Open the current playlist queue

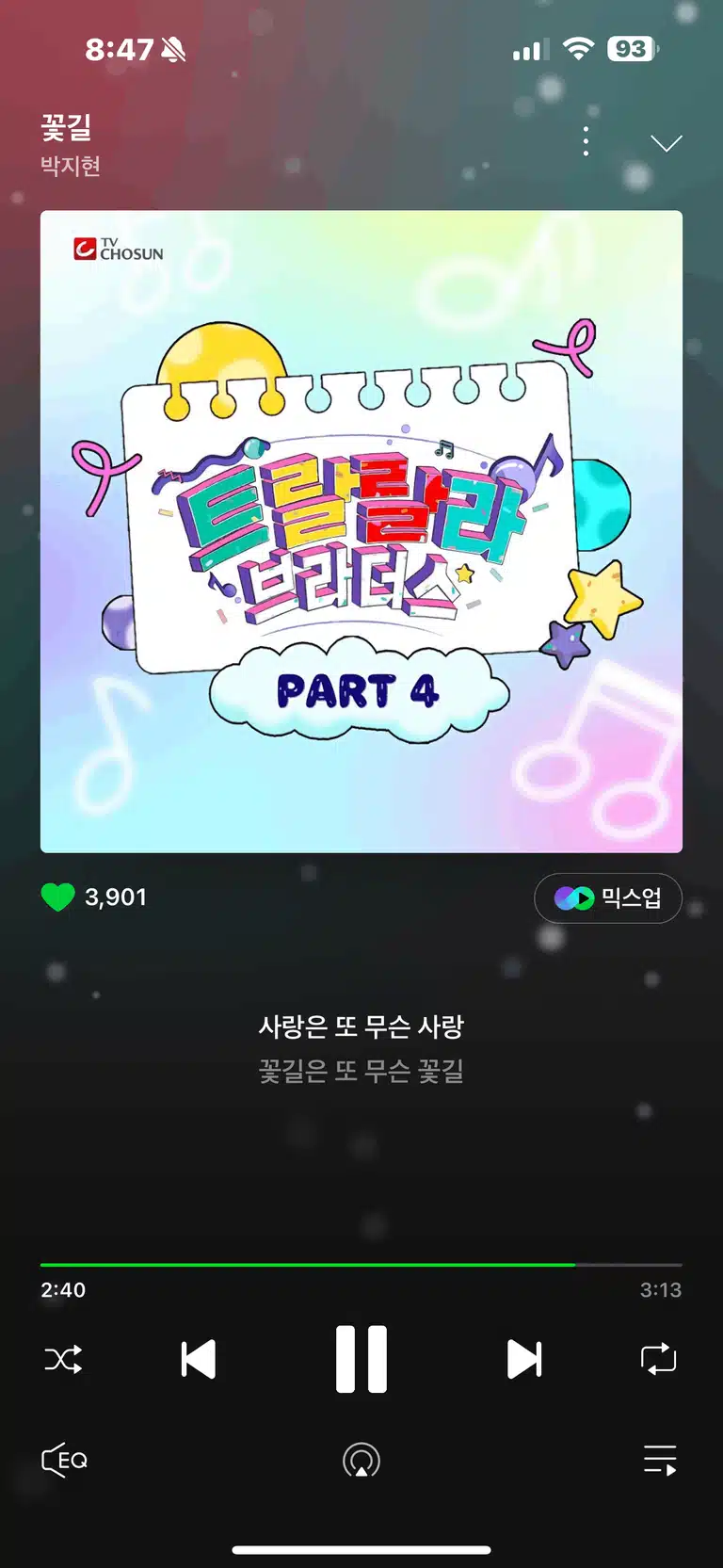(660, 1460)
